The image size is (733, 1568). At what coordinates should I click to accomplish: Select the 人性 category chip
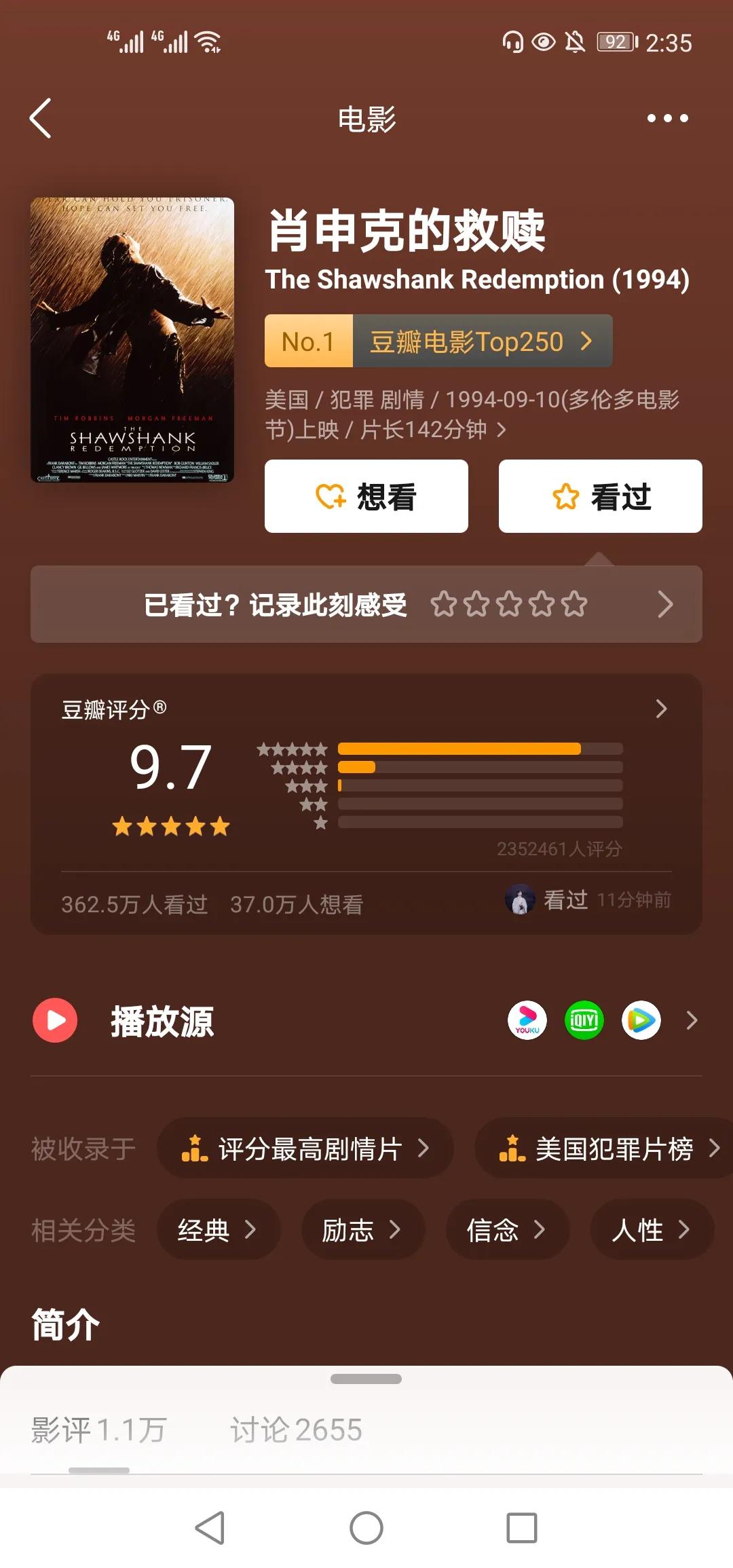[652, 1230]
